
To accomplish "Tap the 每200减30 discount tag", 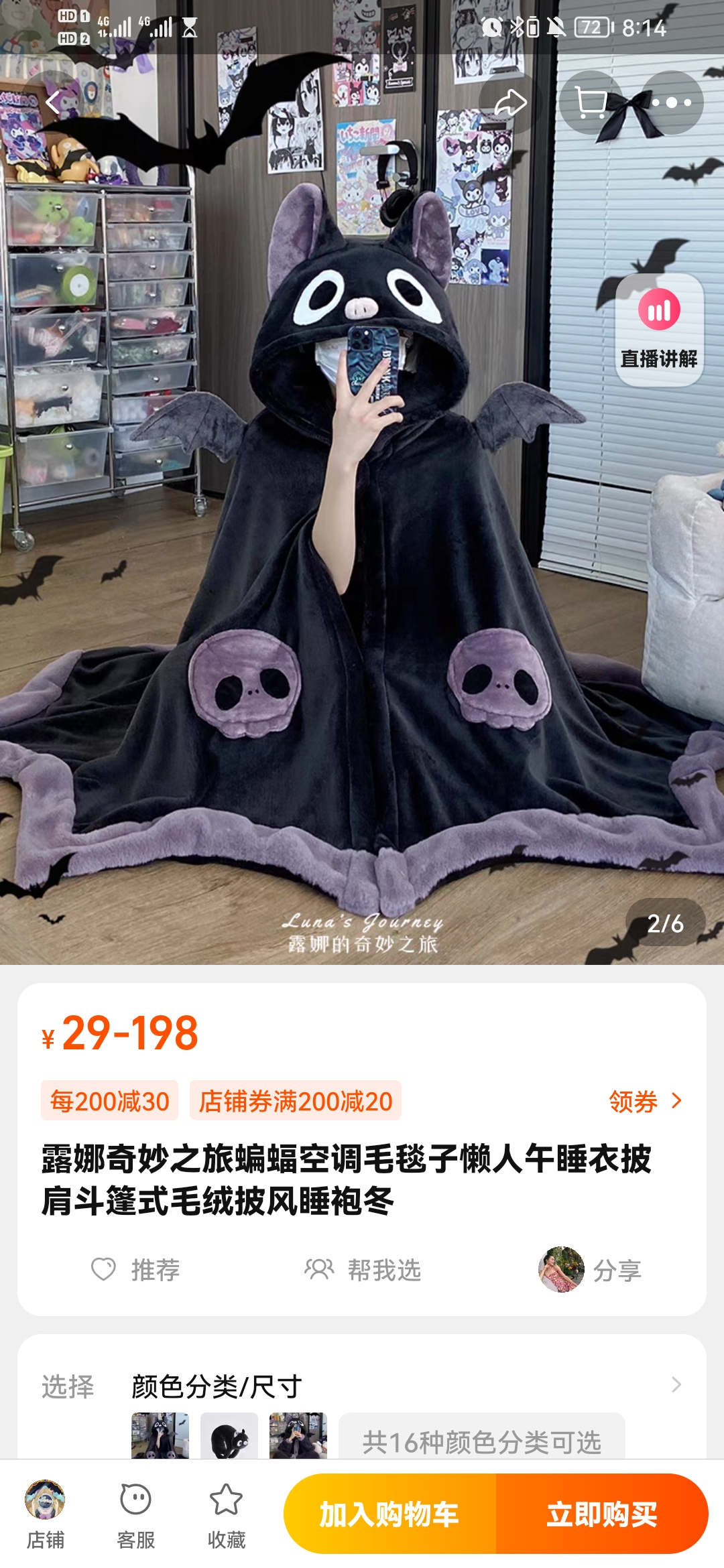I will pos(110,1101).
